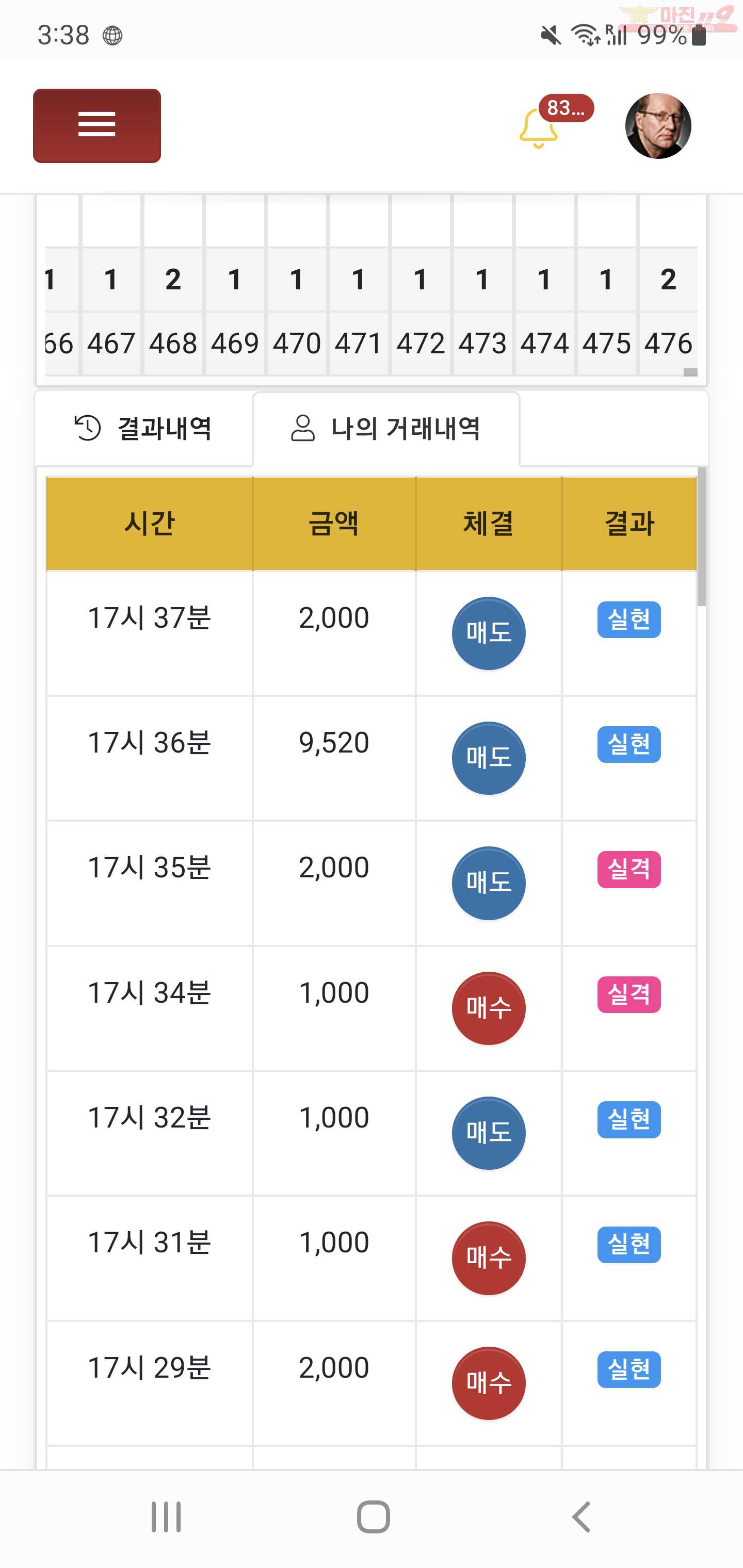Switch to the 결과내역 tab
Viewport: 743px width, 1568px height.
point(144,429)
